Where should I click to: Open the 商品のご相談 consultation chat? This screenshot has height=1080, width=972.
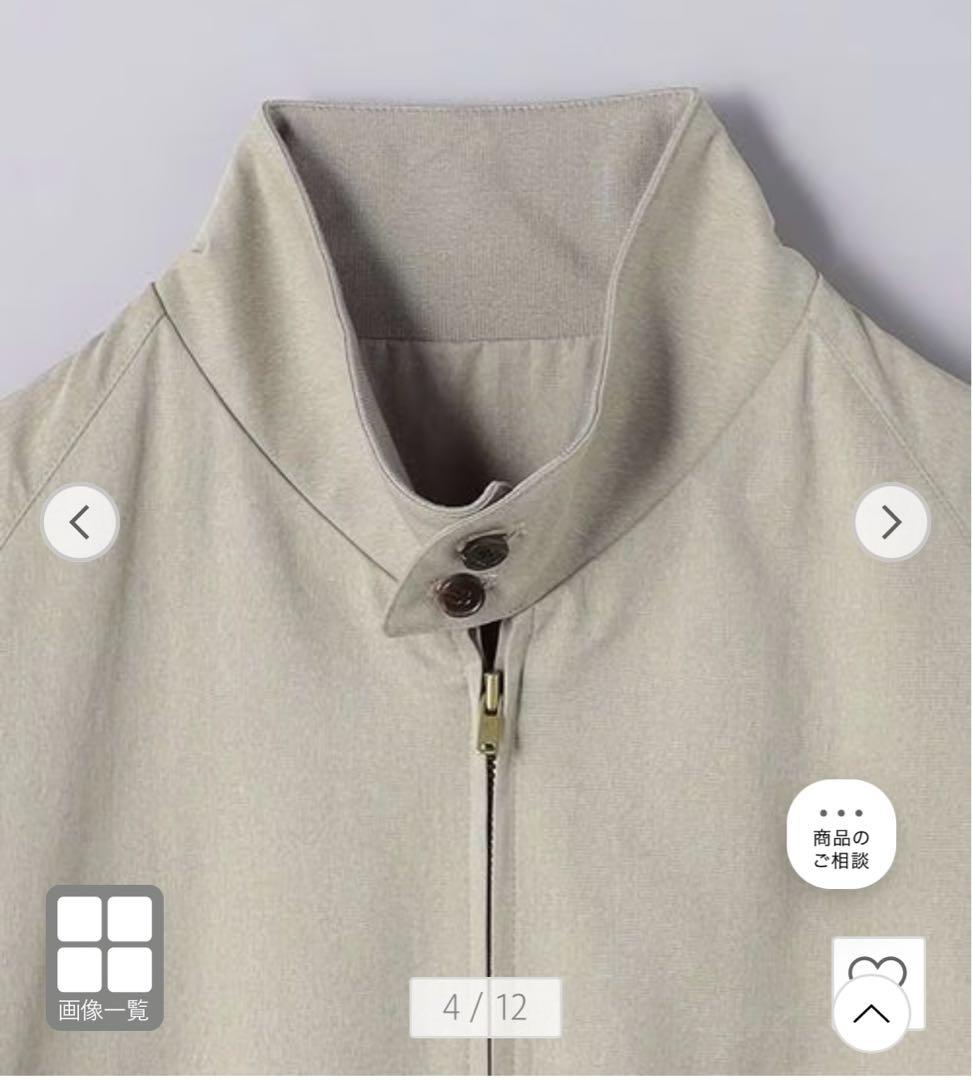841,834
